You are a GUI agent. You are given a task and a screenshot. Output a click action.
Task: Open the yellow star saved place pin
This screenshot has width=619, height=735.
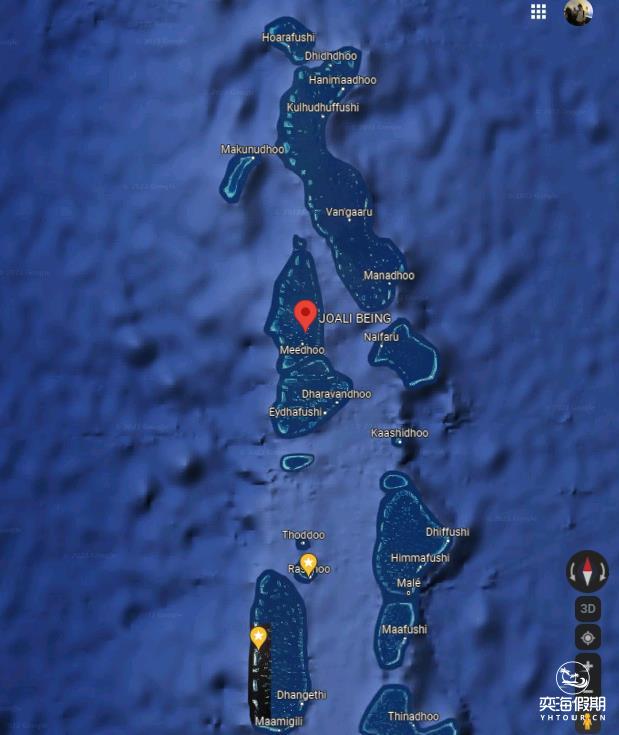[259, 637]
